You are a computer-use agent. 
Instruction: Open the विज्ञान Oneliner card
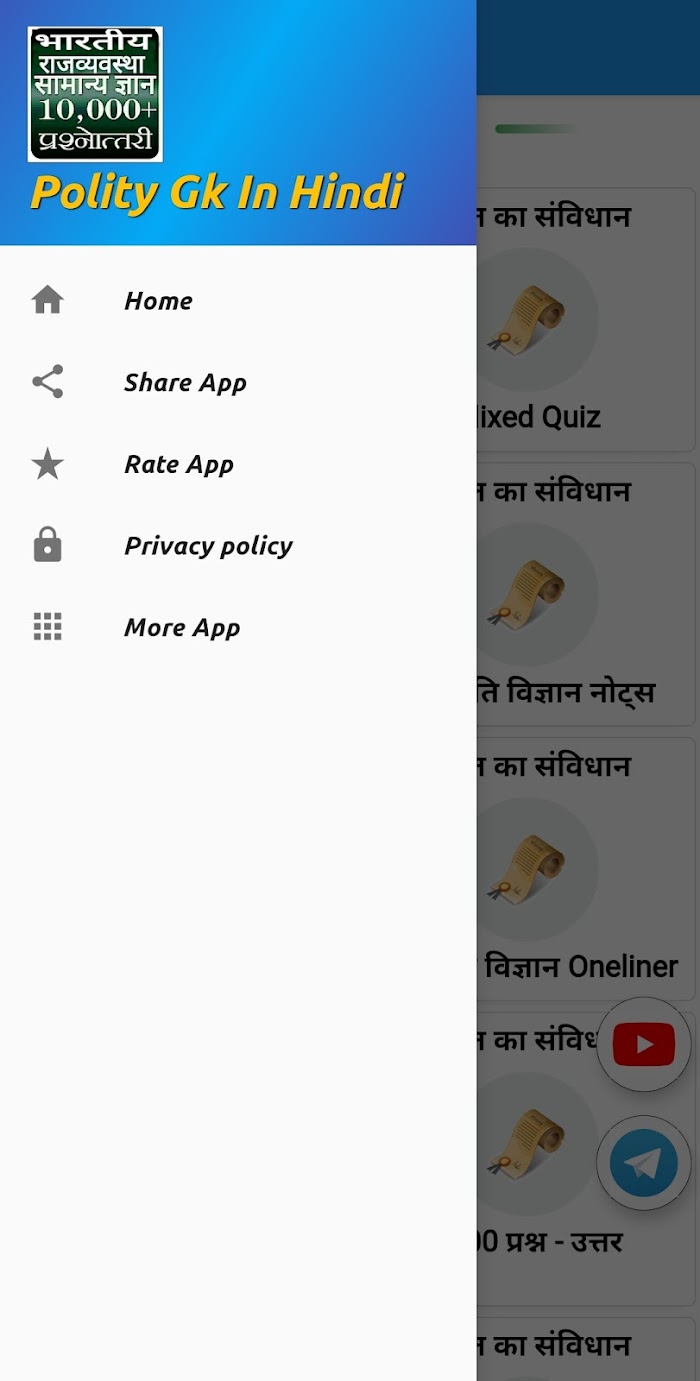pos(586,869)
